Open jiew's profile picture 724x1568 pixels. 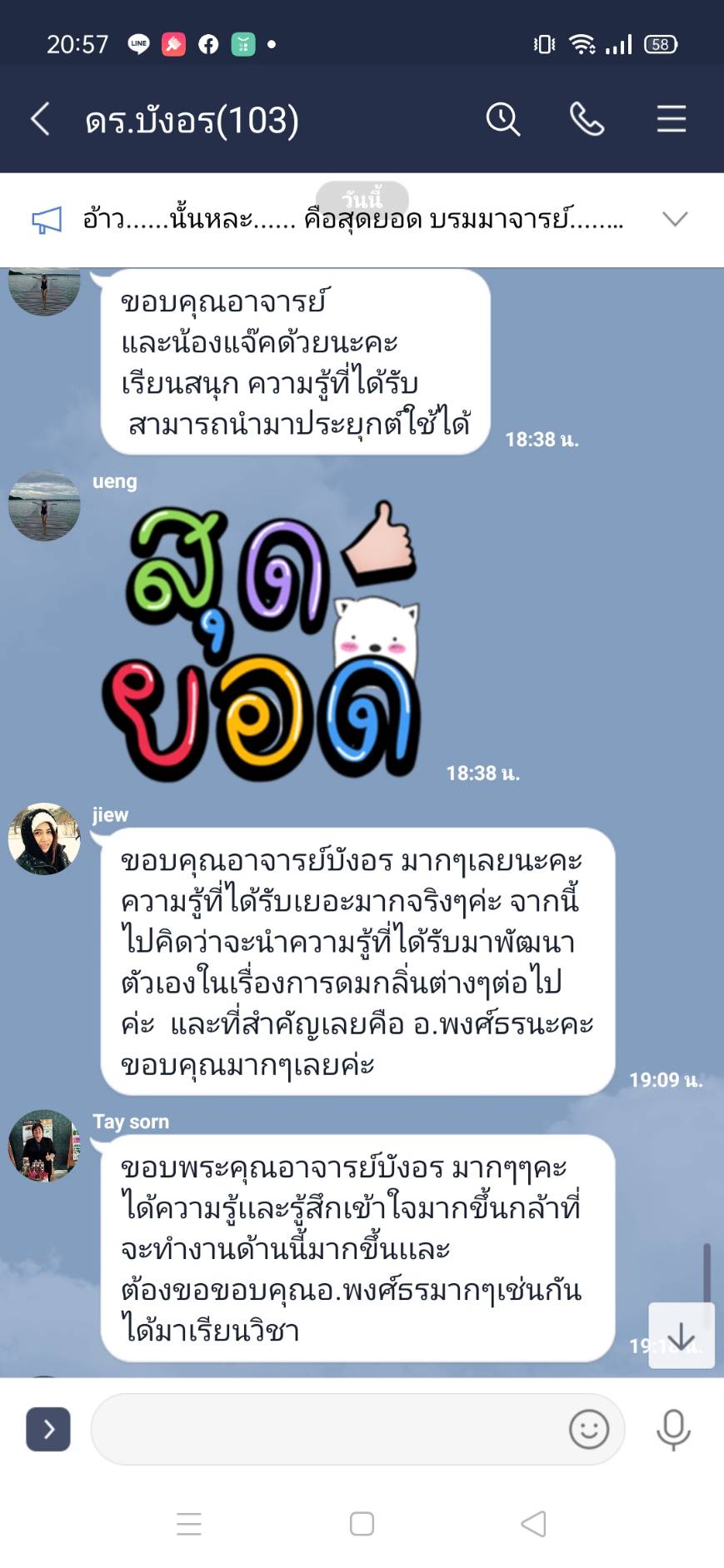[44, 839]
